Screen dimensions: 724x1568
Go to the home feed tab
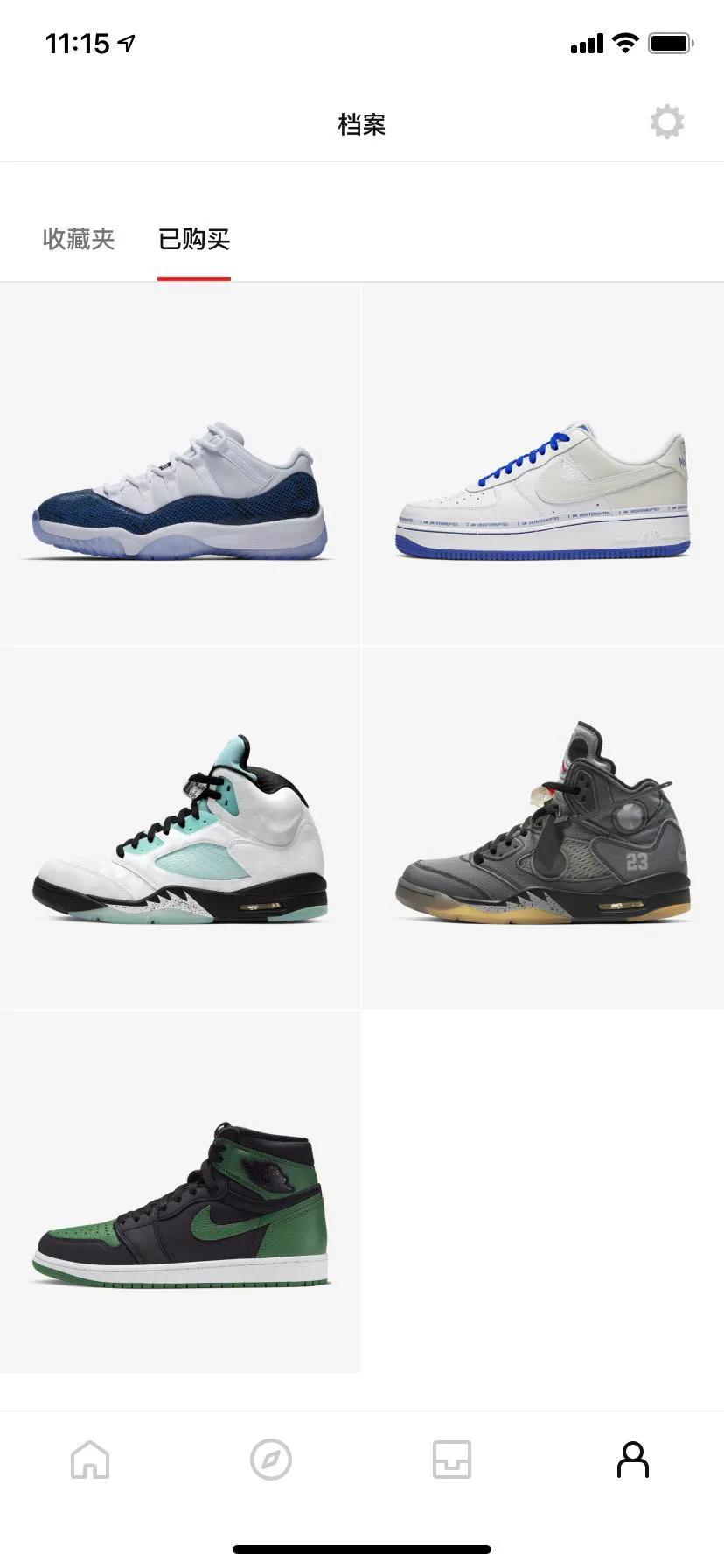(x=90, y=1459)
